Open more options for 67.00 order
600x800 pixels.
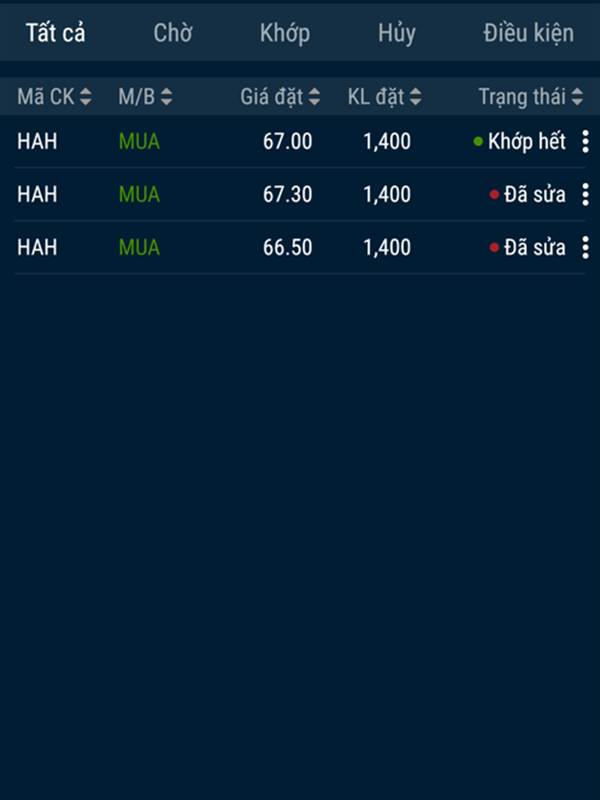585,142
